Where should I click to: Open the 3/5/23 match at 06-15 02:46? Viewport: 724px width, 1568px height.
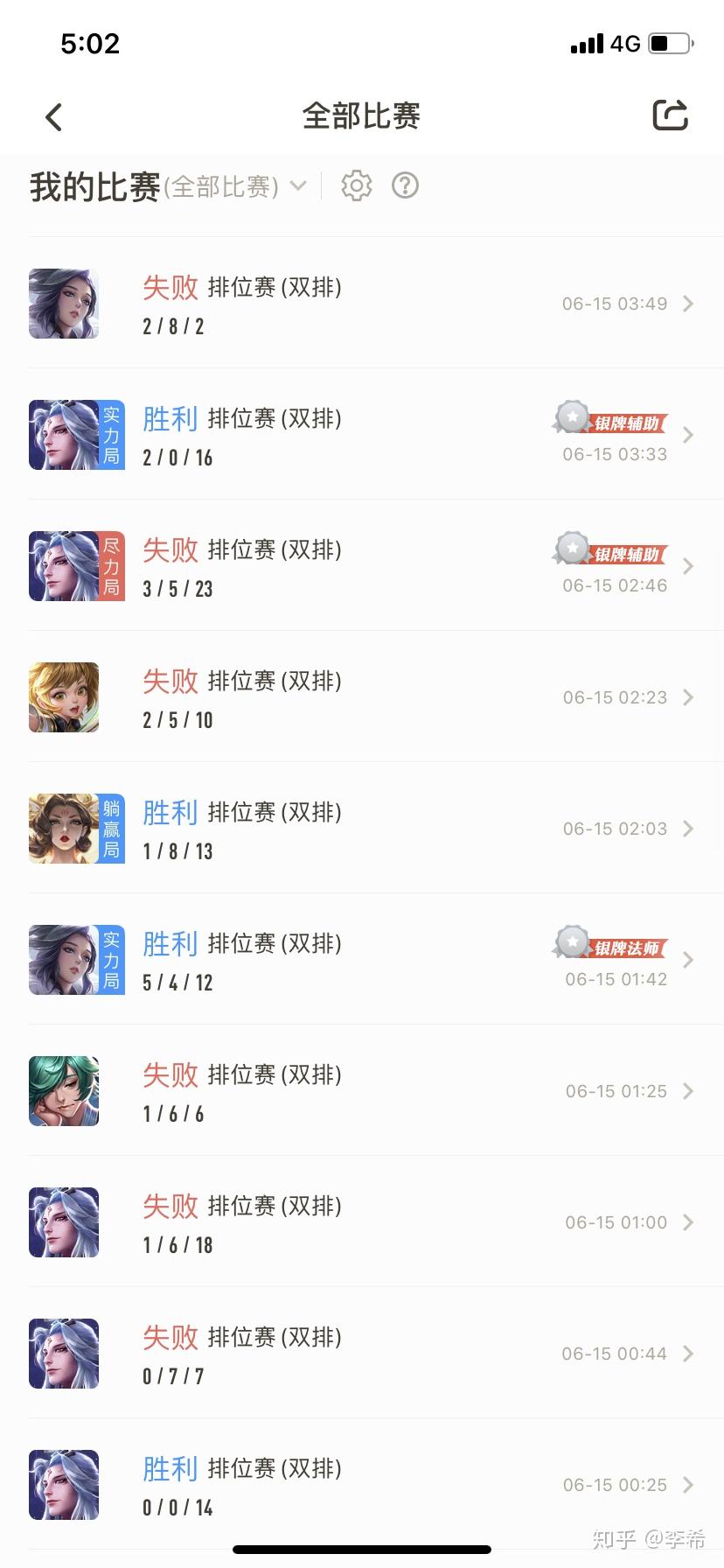point(362,566)
